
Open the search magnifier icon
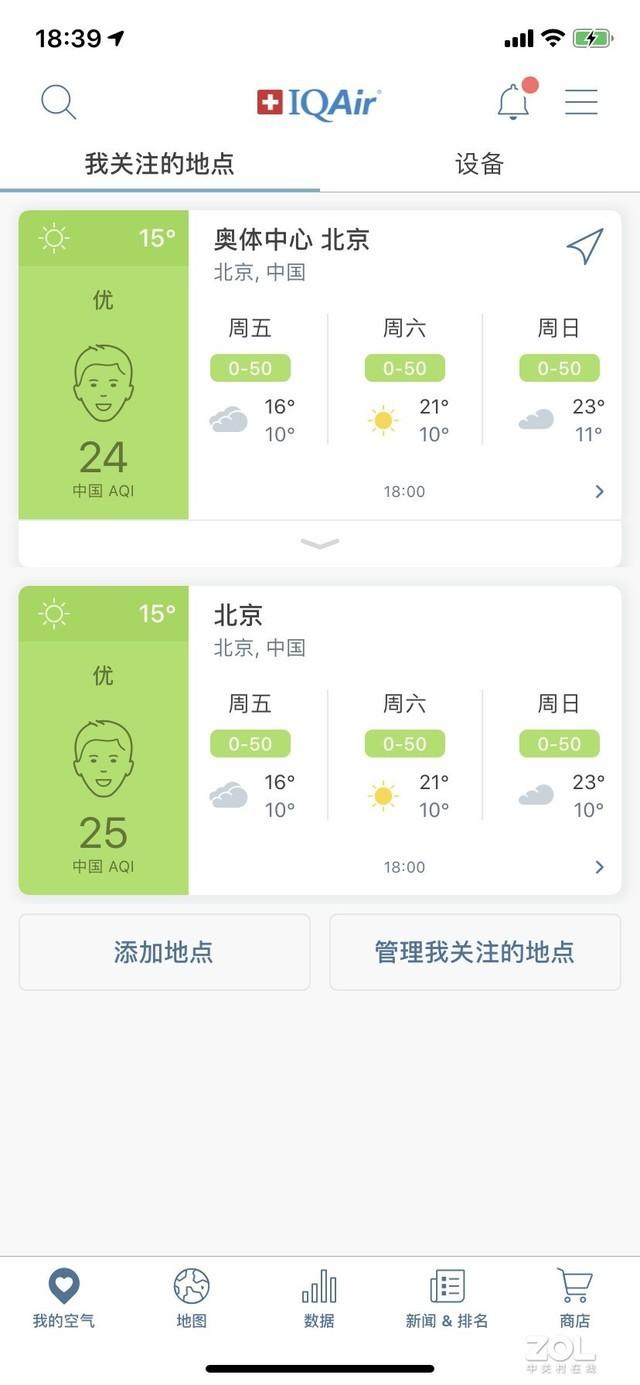58,102
